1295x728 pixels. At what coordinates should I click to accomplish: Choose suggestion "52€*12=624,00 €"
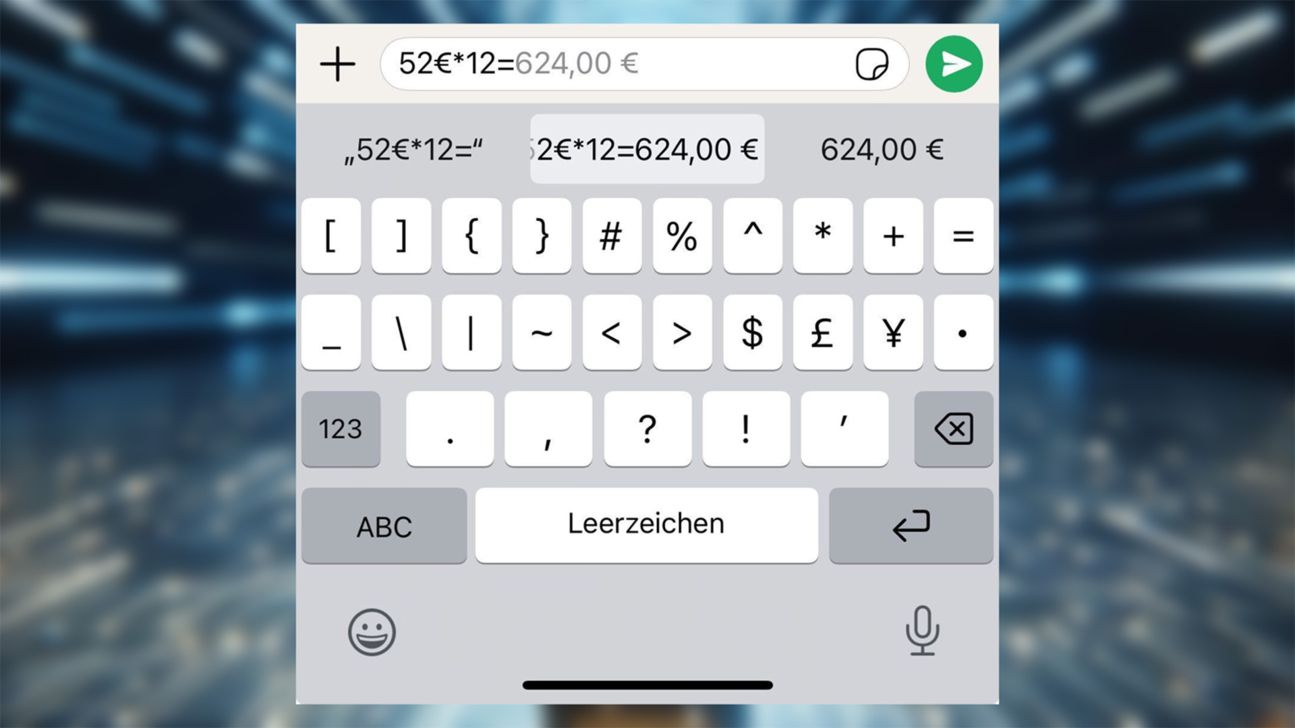(x=647, y=150)
